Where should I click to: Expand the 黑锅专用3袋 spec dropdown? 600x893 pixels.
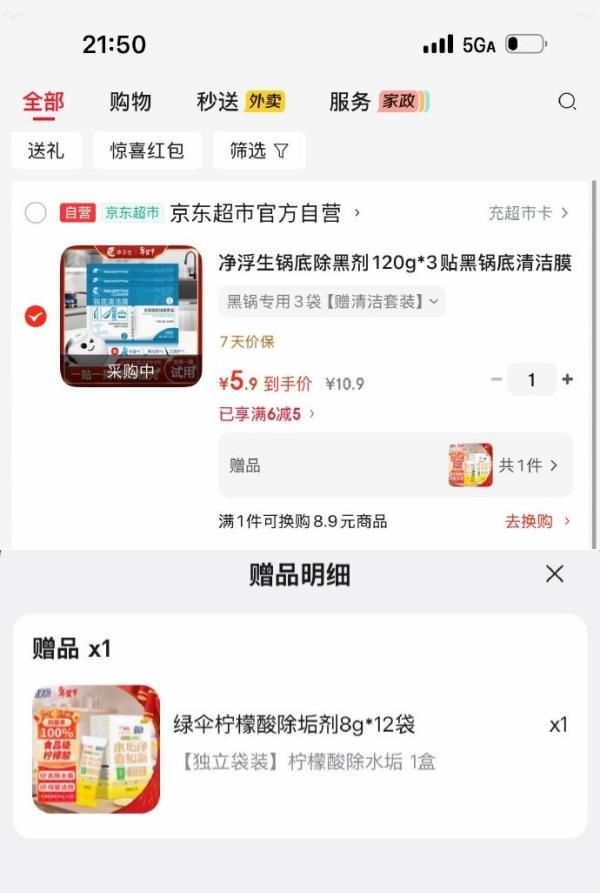coord(332,301)
